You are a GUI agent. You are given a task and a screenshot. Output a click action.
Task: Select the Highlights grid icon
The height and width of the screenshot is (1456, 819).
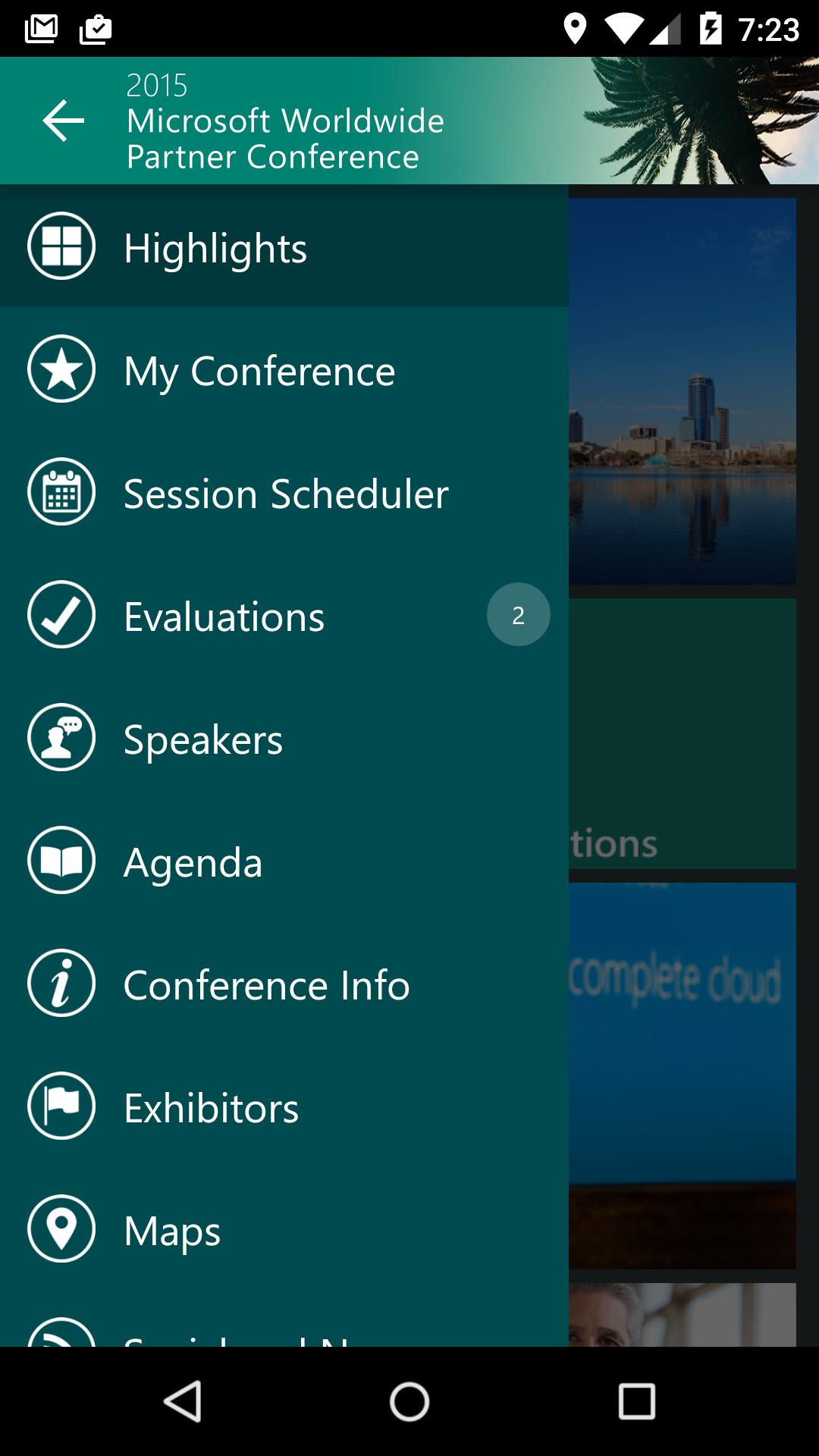coord(61,245)
